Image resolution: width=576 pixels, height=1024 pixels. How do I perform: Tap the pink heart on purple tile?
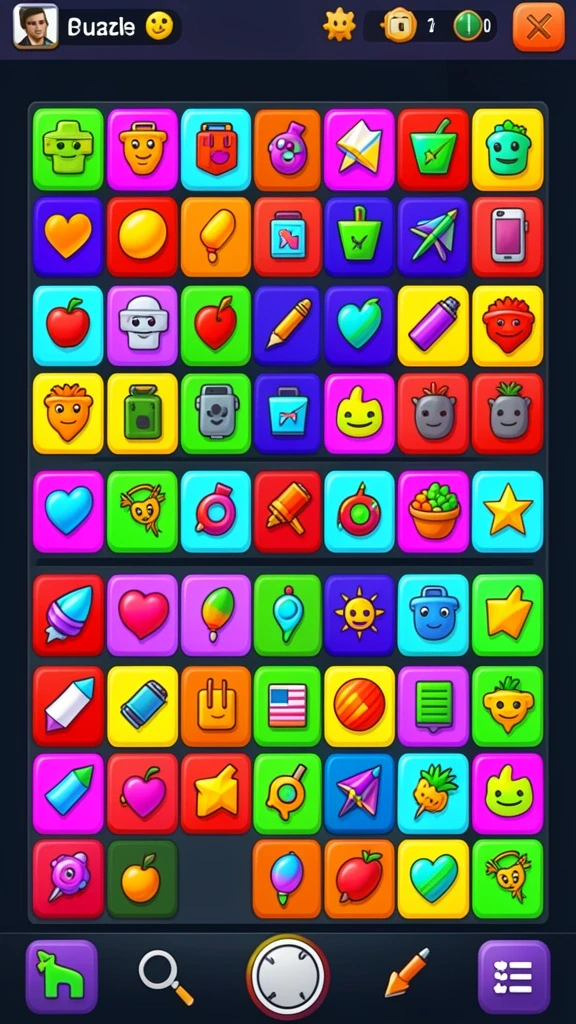tap(142, 615)
